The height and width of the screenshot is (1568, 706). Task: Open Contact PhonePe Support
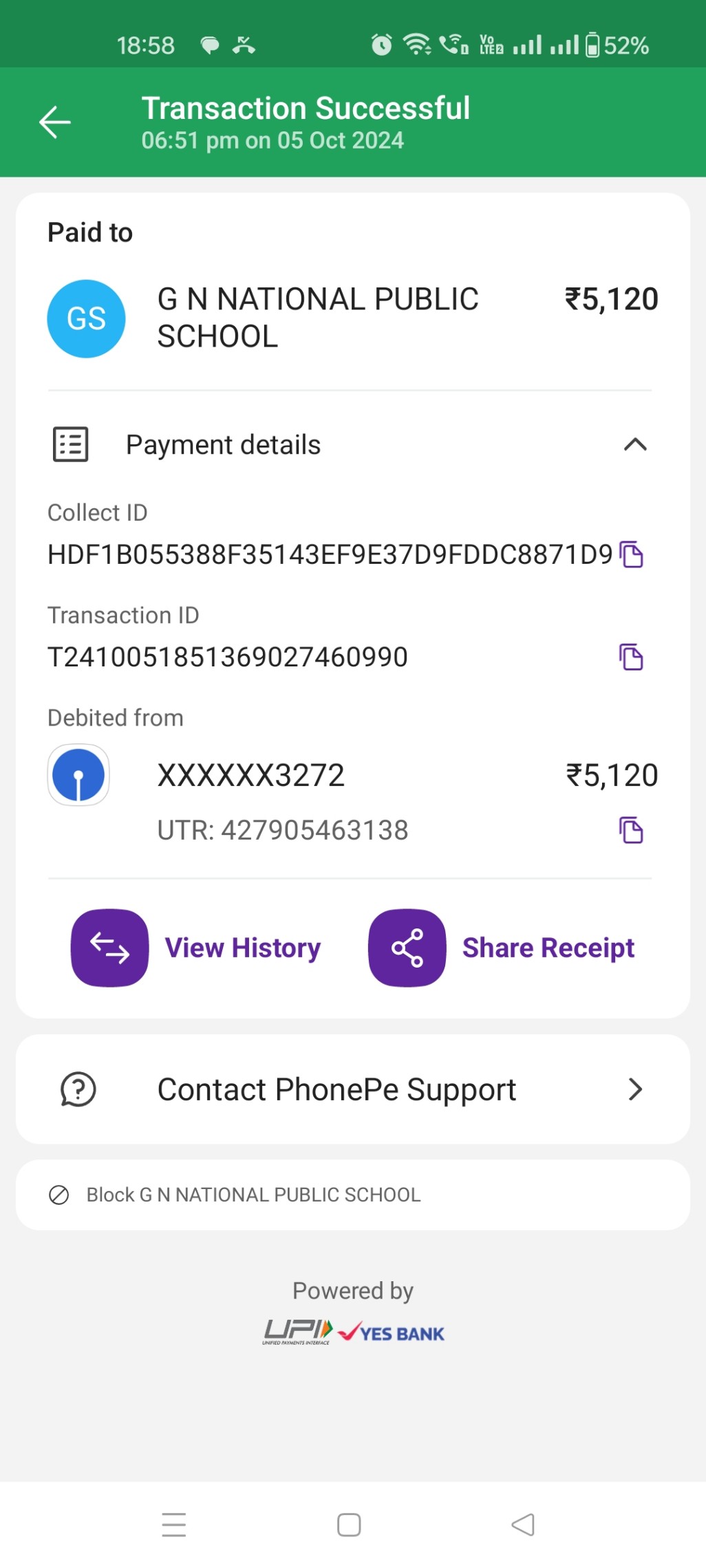tap(352, 1089)
